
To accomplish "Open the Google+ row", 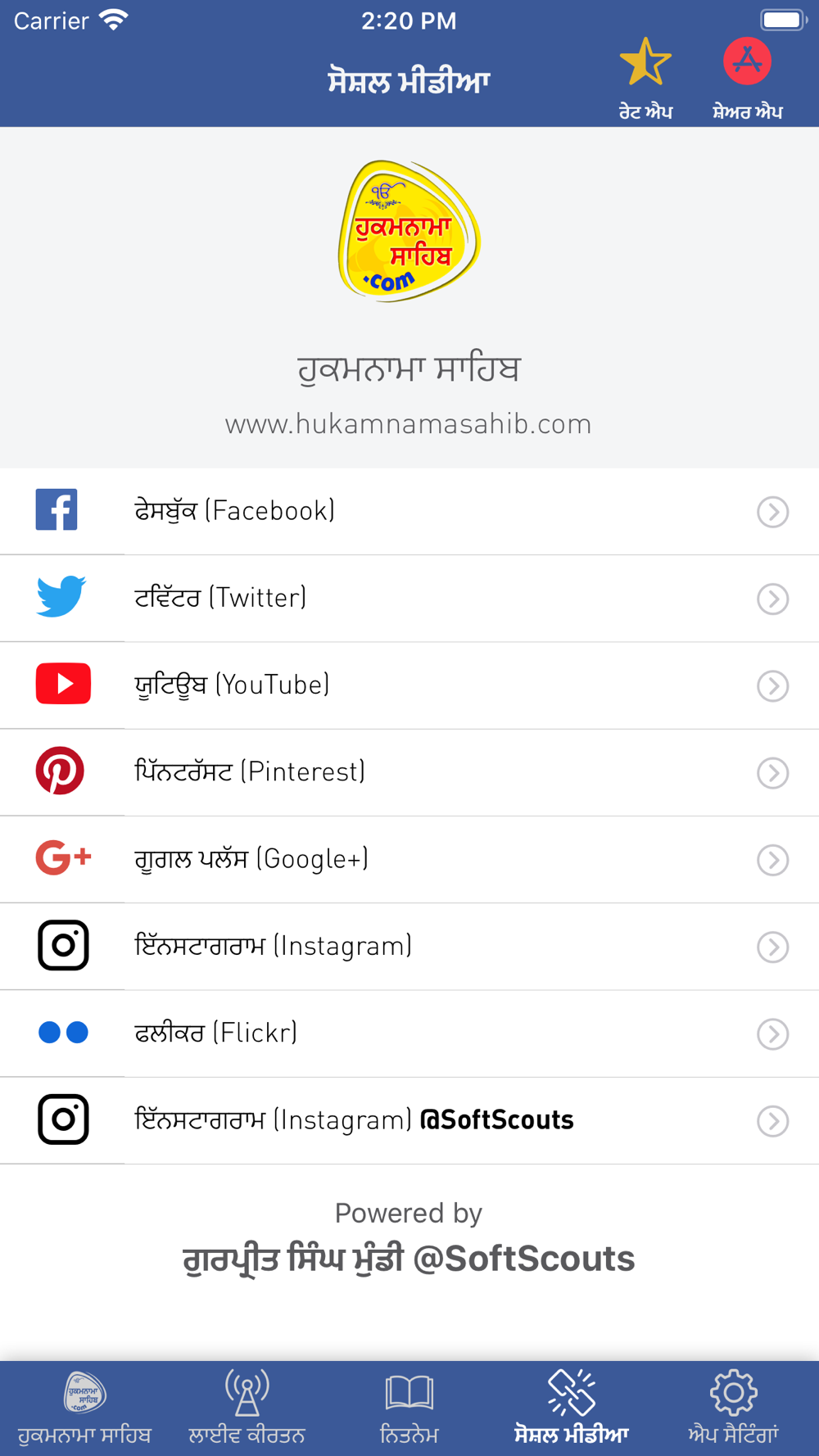I will tap(409, 860).
